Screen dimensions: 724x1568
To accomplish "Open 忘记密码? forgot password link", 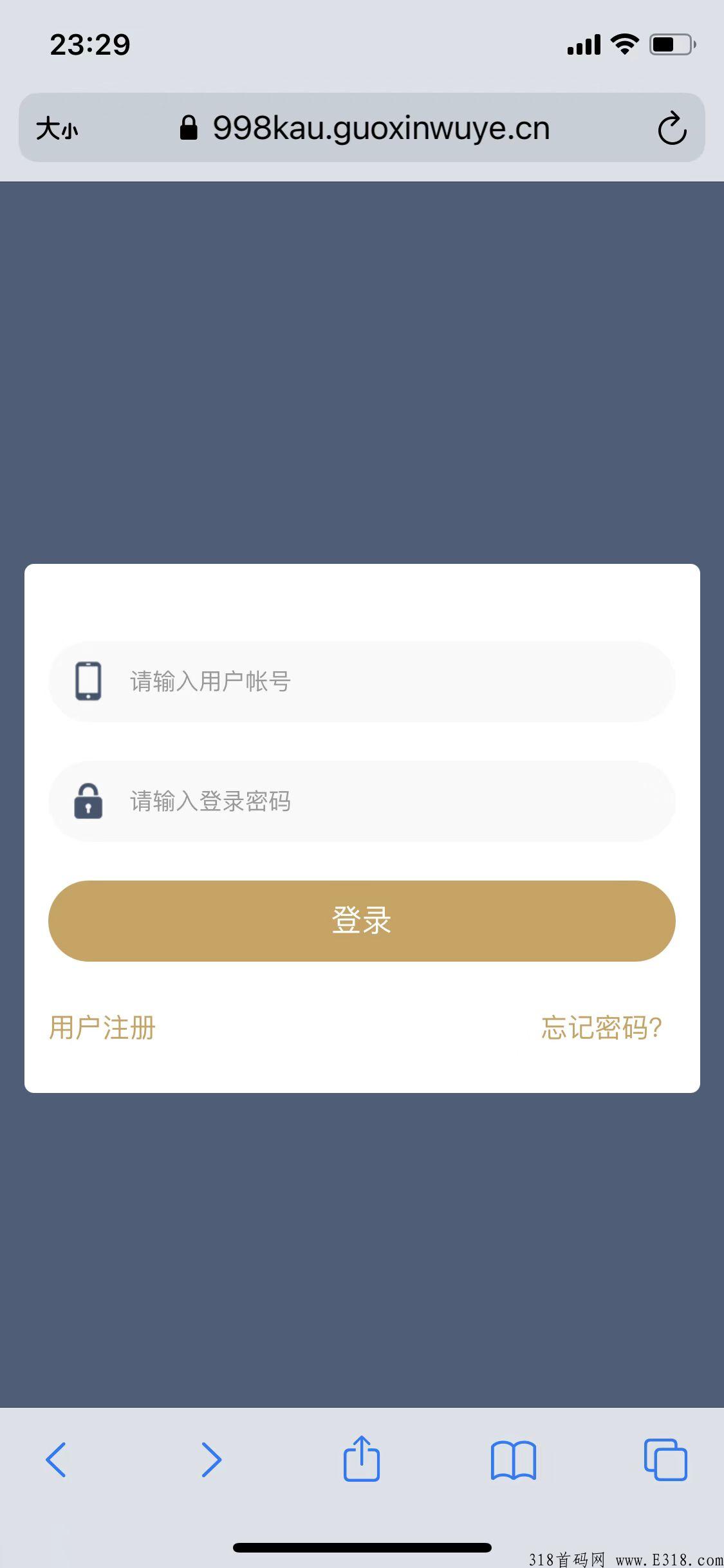I will [602, 1027].
